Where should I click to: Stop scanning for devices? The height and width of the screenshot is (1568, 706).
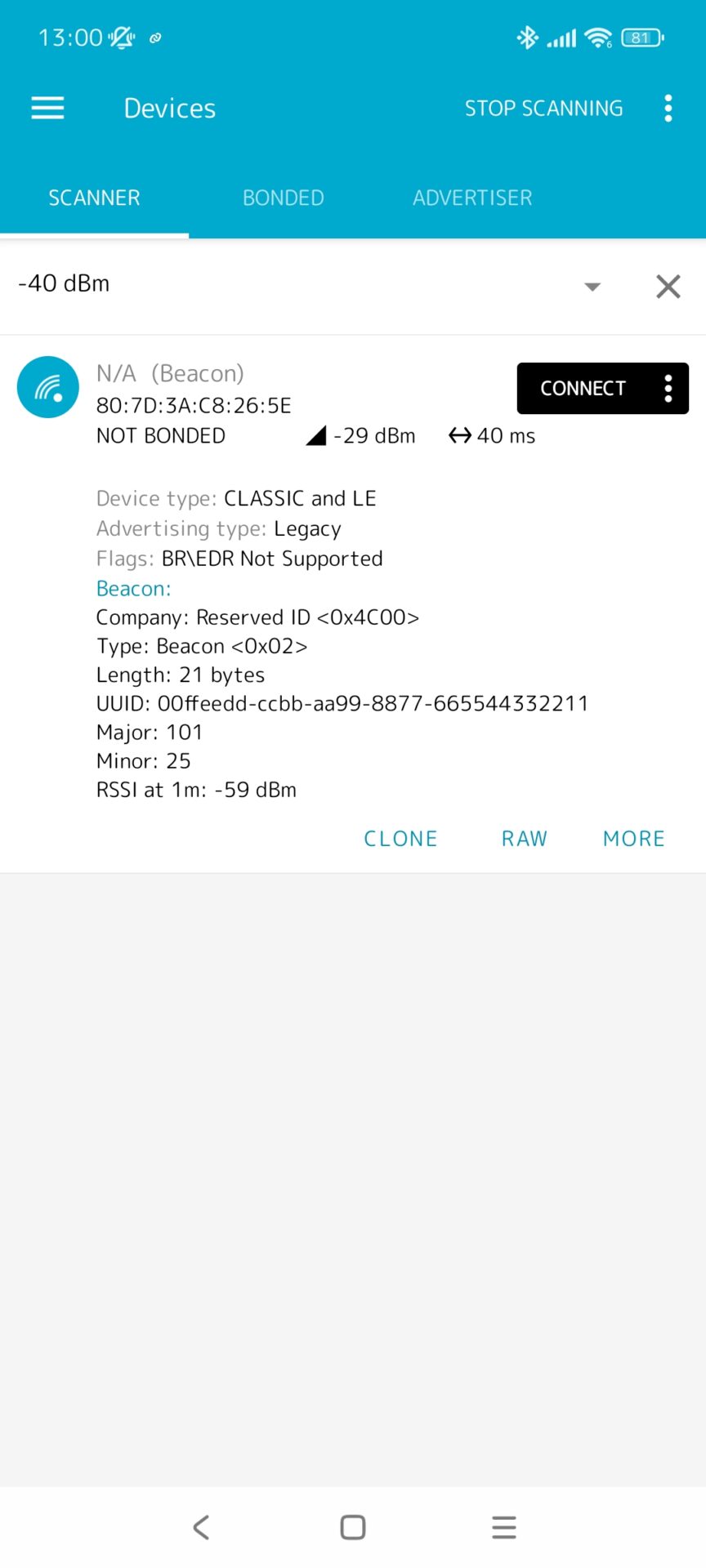(543, 108)
